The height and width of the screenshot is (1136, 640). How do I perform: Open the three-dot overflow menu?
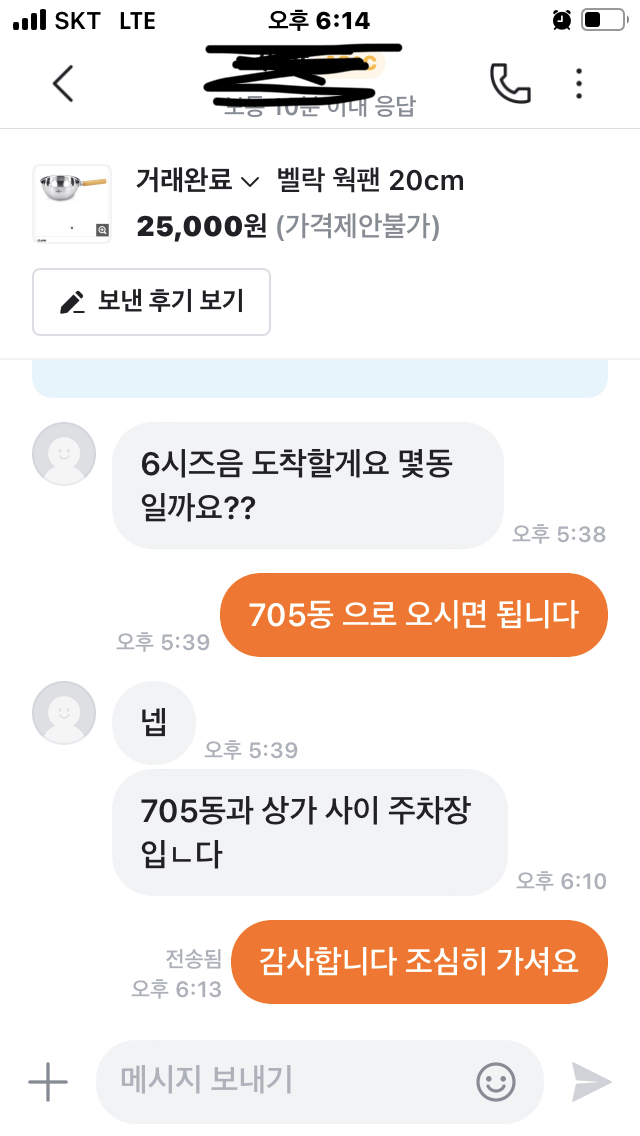(578, 83)
